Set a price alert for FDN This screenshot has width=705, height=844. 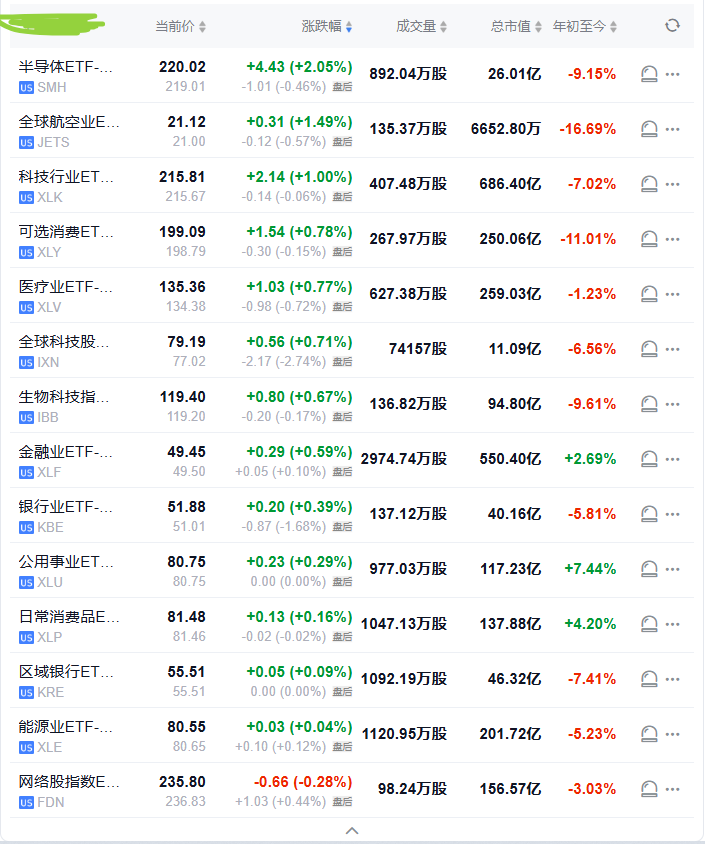pos(649,789)
